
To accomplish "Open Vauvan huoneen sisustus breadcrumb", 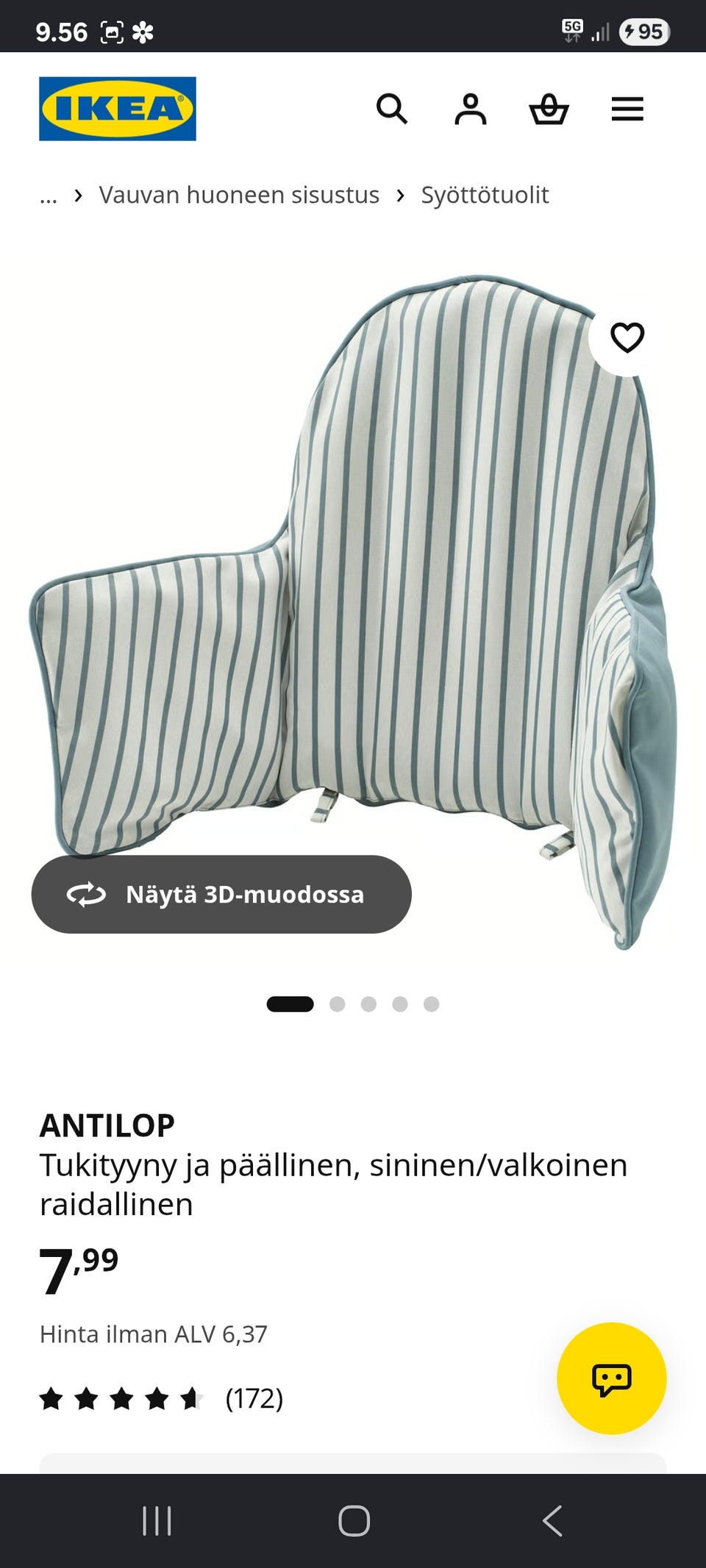I will [239, 195].
